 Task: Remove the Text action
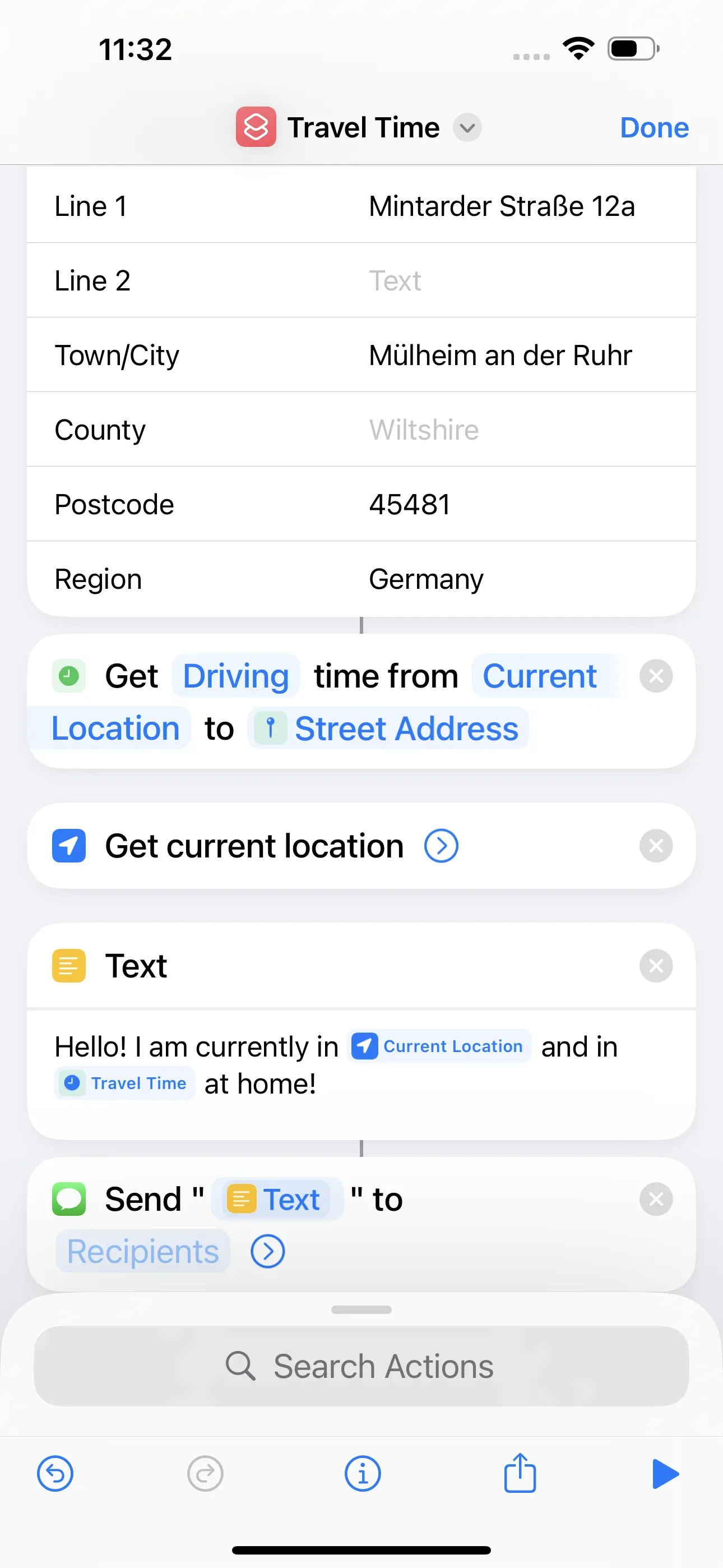coord(655,966)
